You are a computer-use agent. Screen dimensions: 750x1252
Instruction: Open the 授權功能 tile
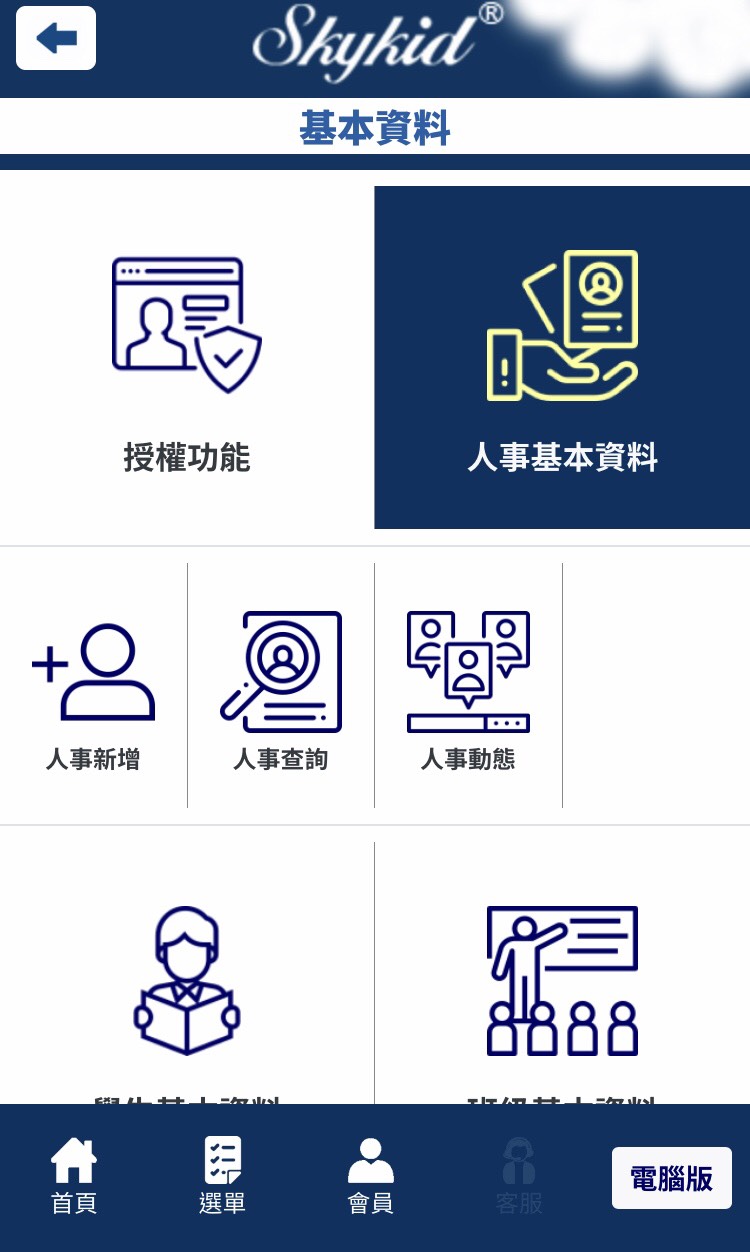coord(187,357)
